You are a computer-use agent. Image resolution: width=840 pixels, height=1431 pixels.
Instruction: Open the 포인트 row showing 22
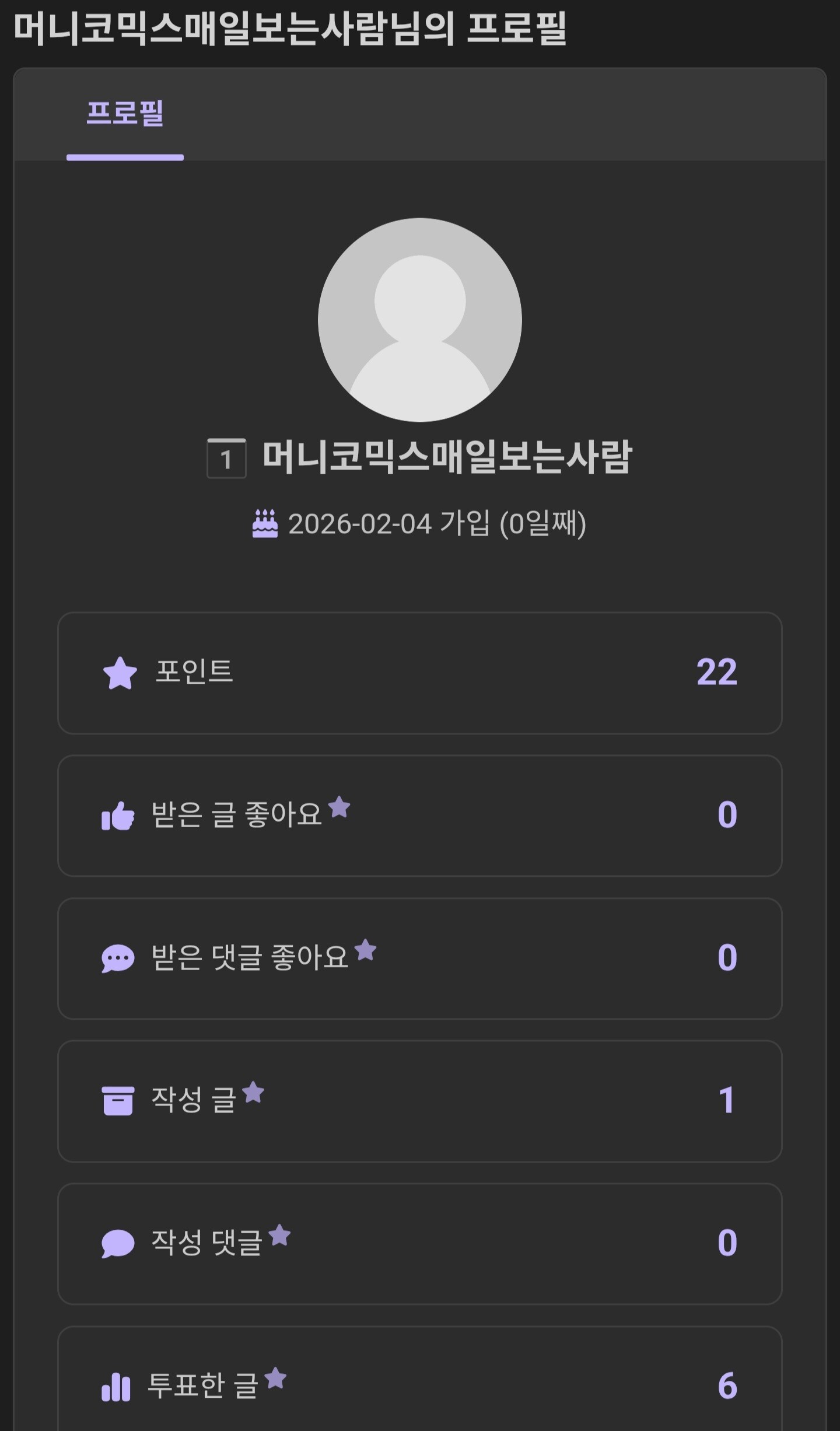pos(419,673)
